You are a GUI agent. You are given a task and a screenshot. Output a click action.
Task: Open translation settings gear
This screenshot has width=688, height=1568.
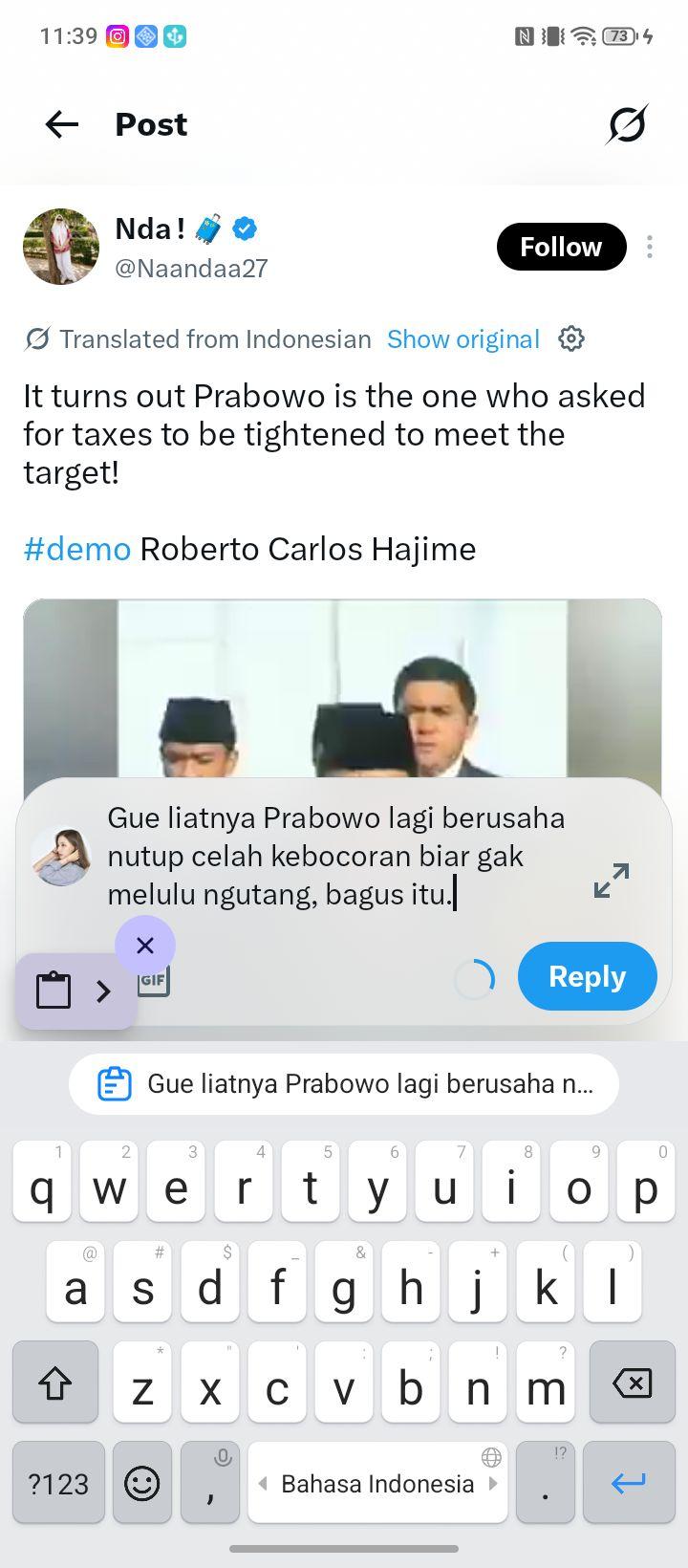[571, 338]
